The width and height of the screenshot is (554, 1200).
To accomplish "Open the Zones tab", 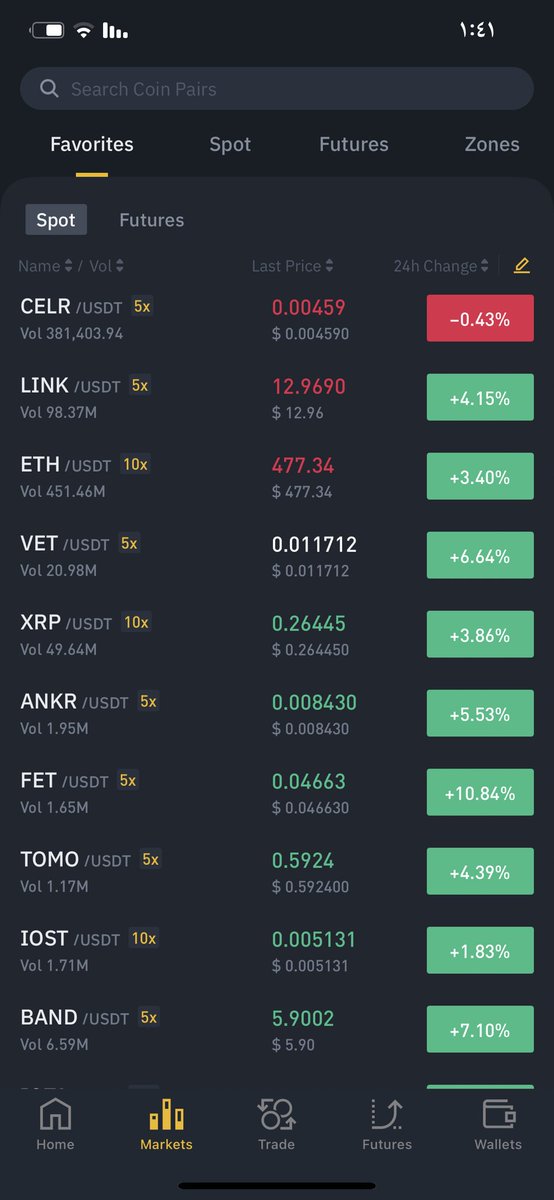I will click(x=492, y=144).
